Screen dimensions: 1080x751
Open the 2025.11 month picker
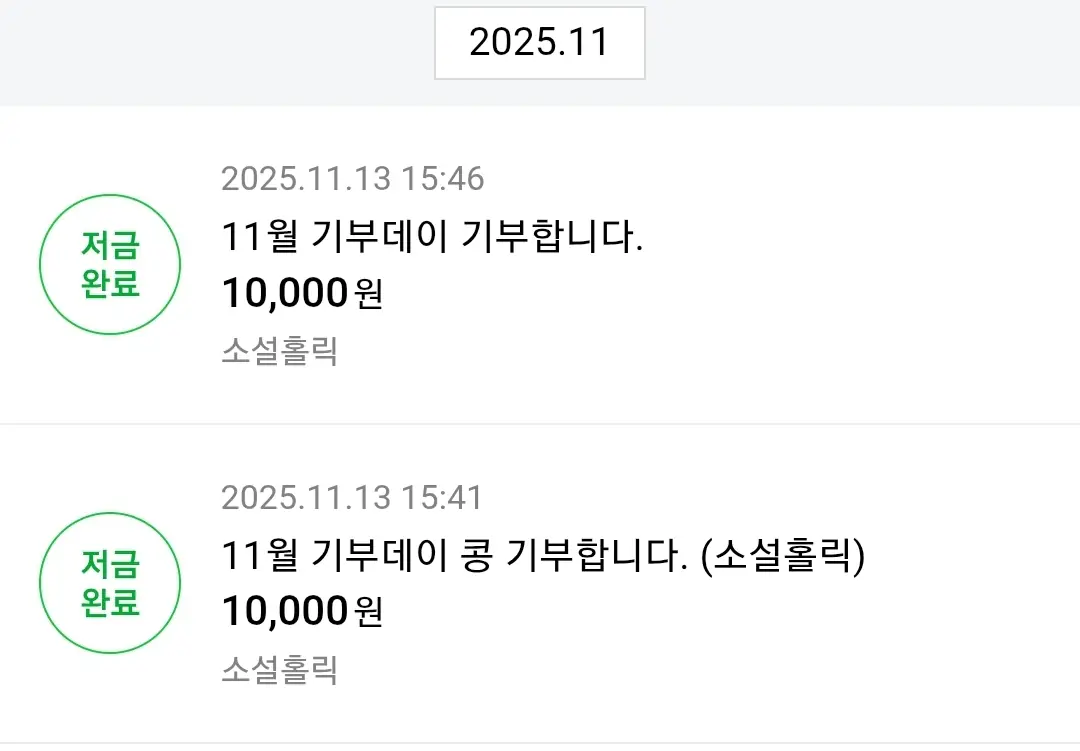click(x=539, y=43)
